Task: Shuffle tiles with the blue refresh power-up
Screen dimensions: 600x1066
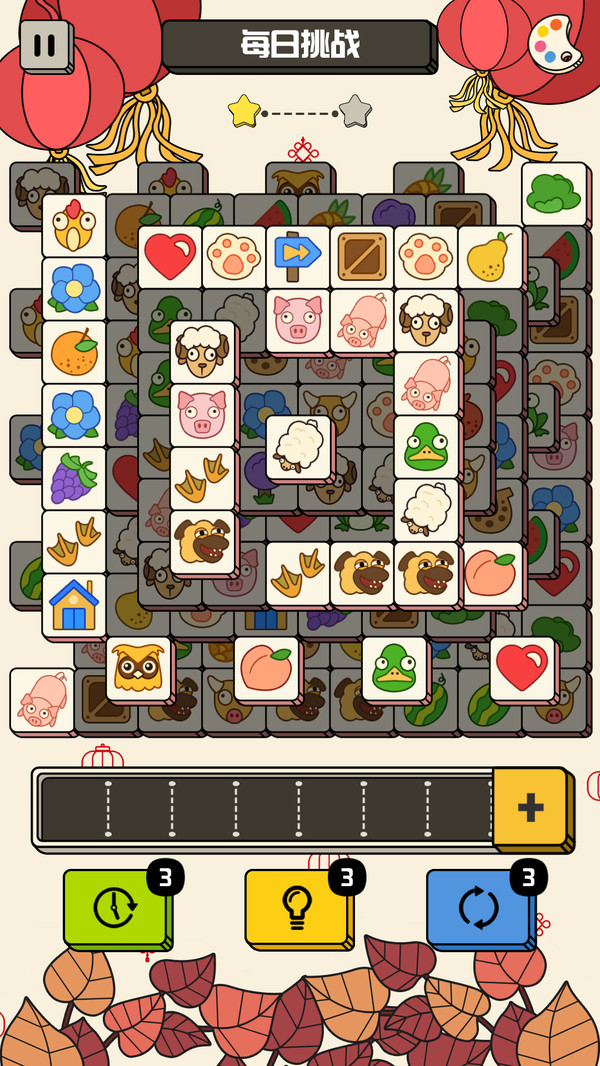Action: [478, 907]
